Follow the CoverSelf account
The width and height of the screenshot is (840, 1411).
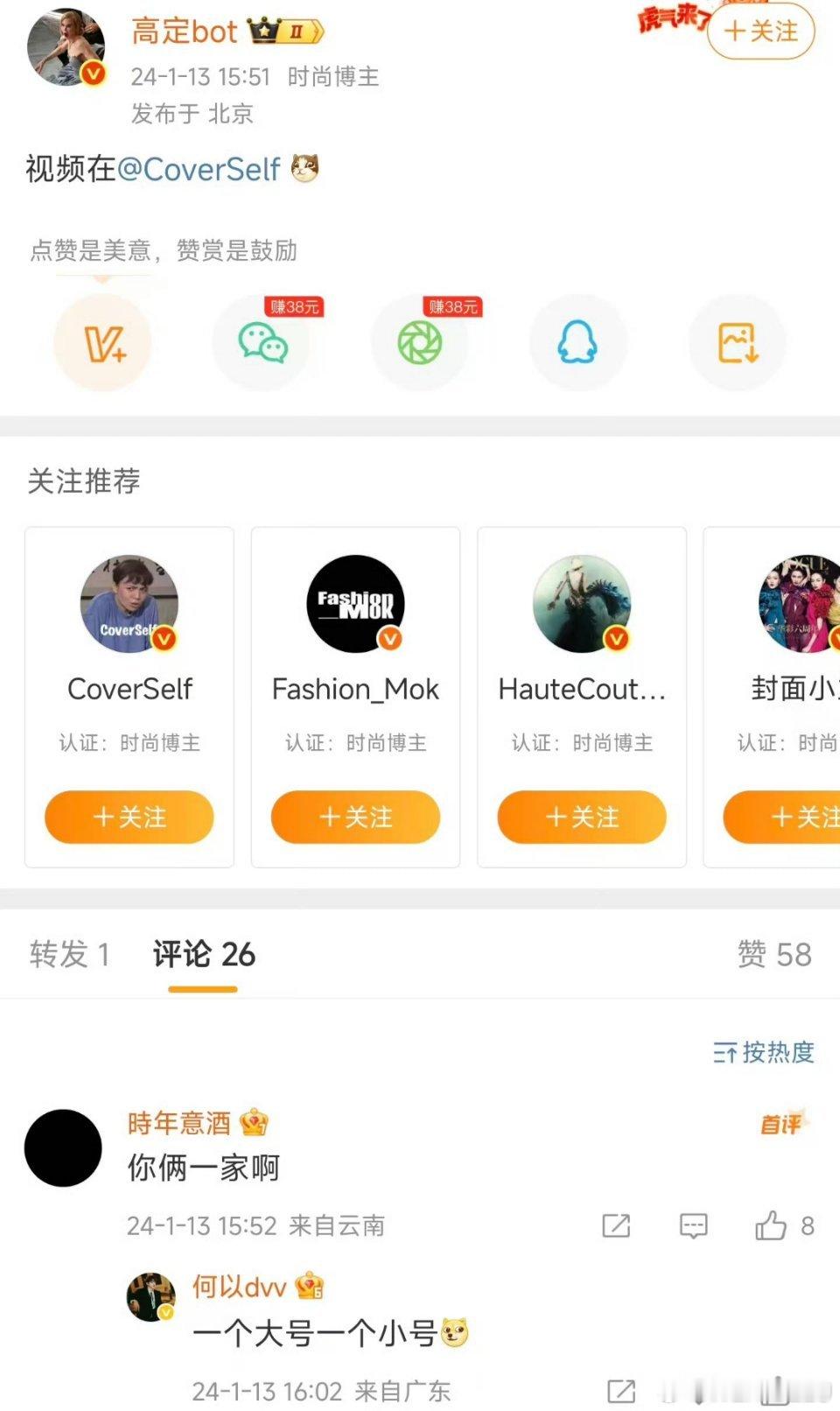(129, 817)
